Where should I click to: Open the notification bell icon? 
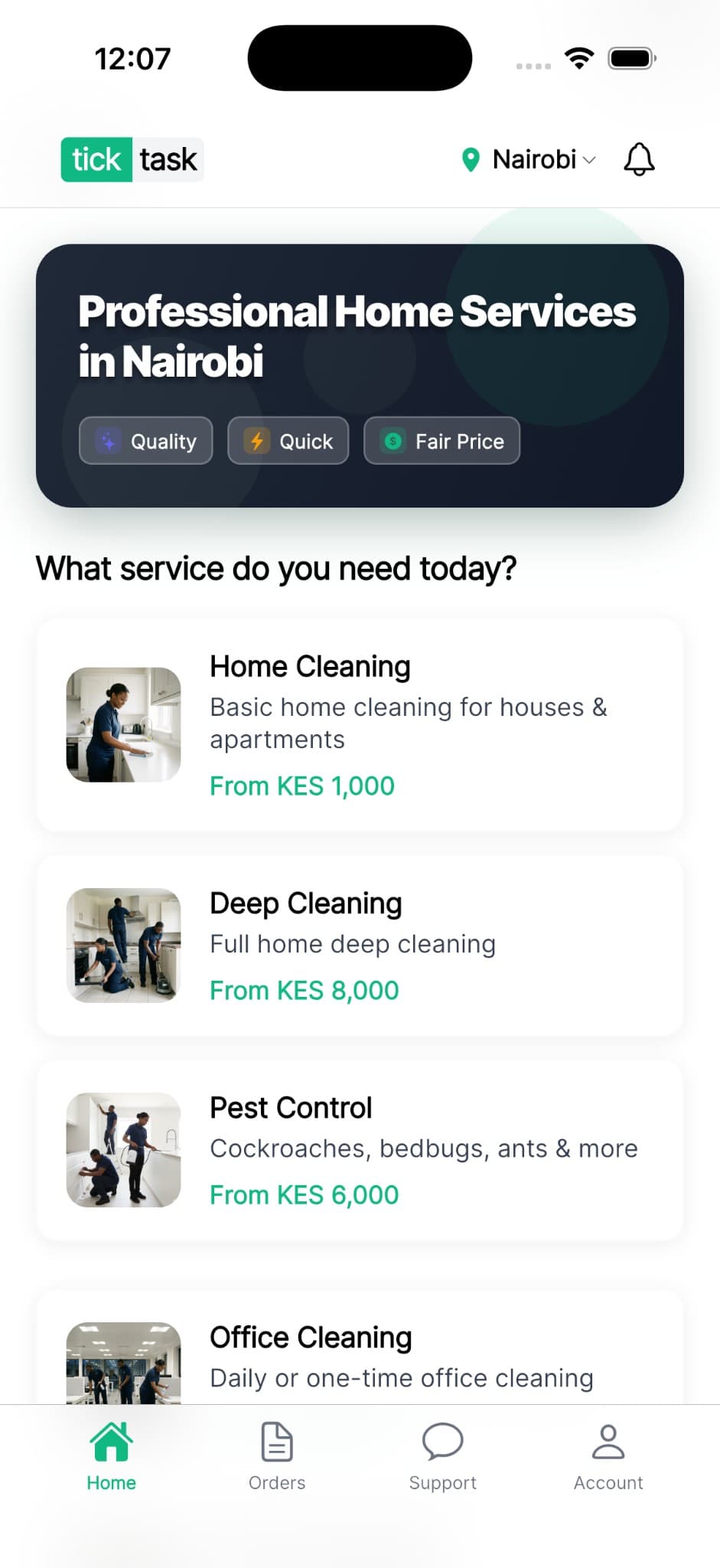pos(639,159)
